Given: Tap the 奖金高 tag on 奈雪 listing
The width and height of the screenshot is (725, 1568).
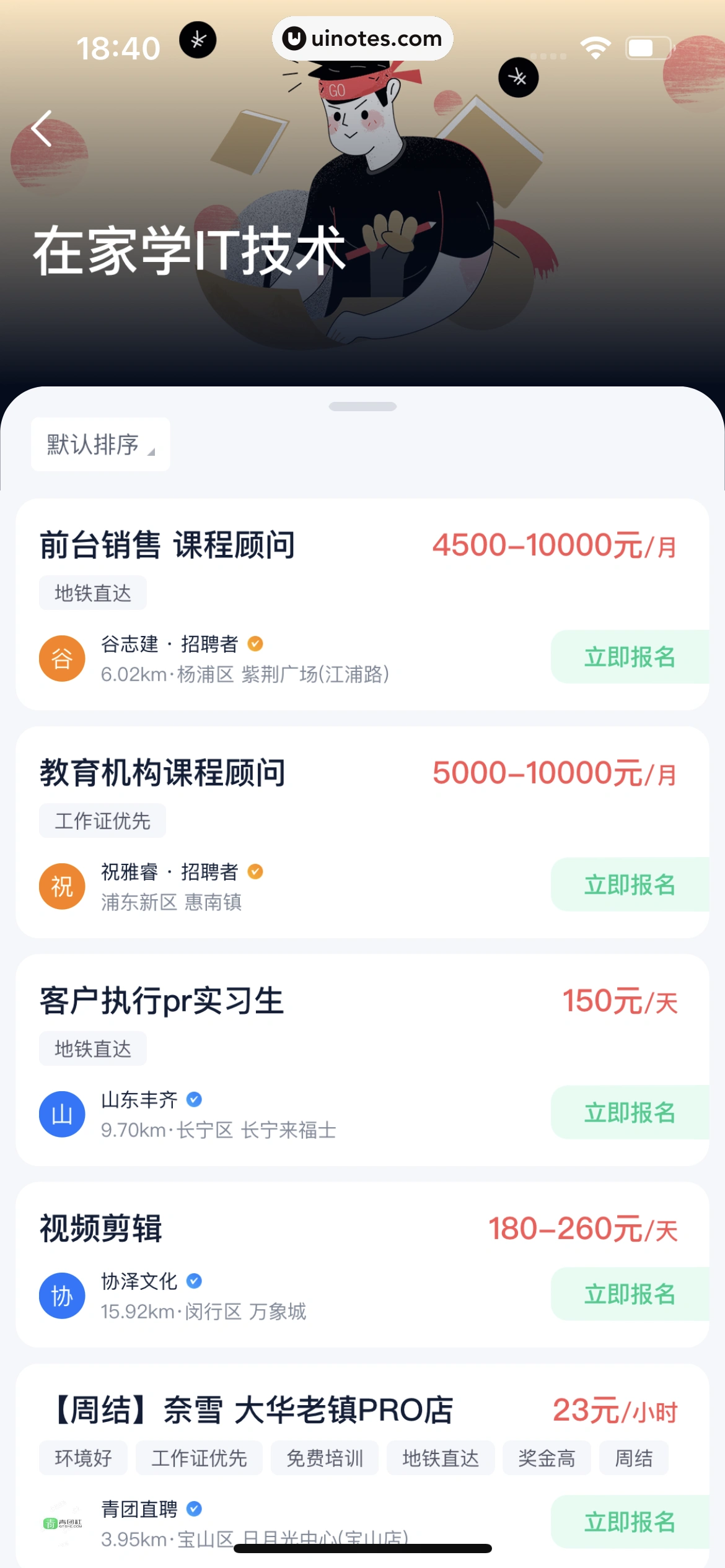Looking at the screenshot, I should [x=546, y=1458].
